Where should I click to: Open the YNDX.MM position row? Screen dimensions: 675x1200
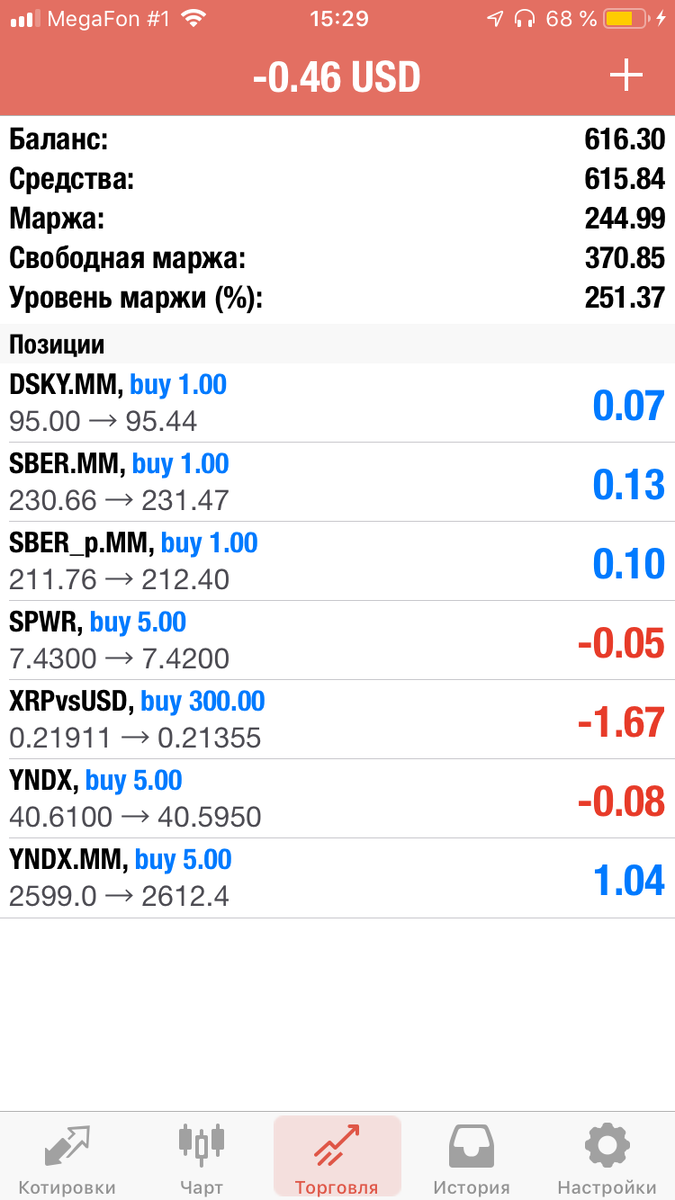click(x=337, y=877)
